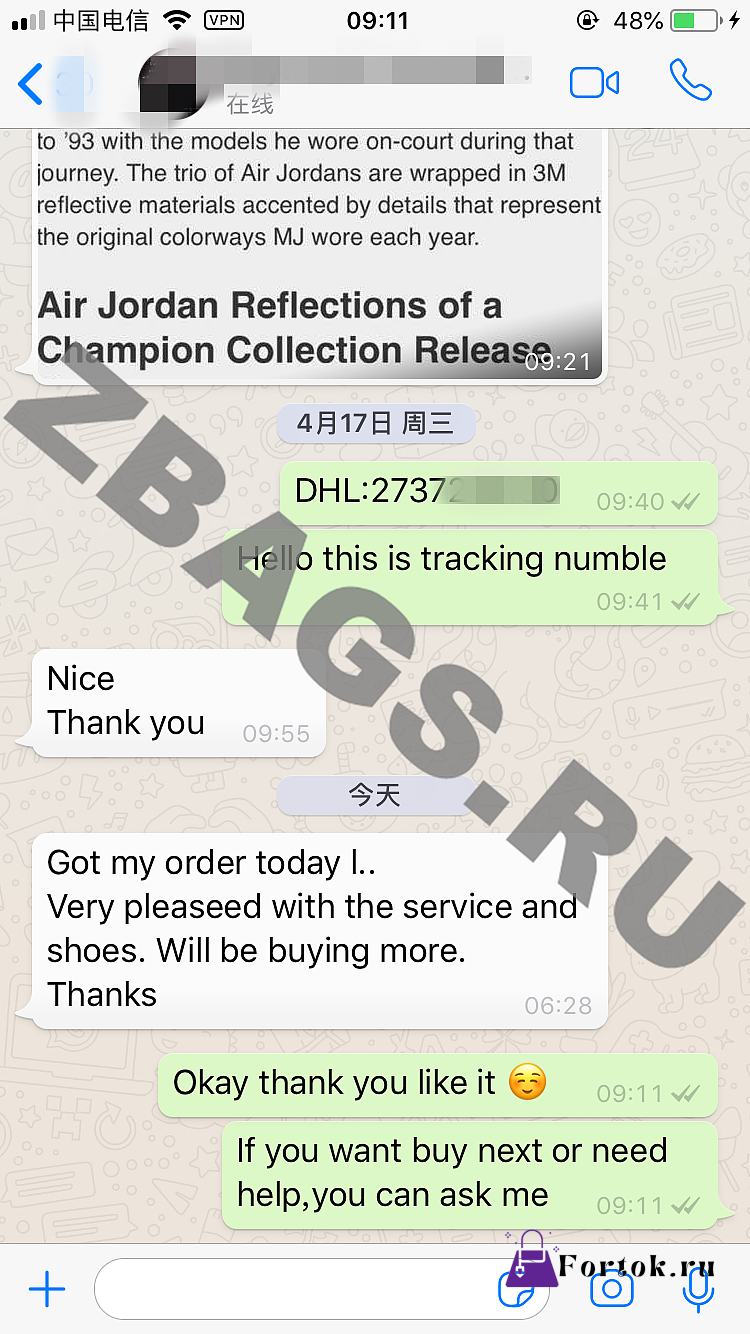This screenshot has height=1334, width=750.
Task: Open the camera from the input bar
Action: point(611,1290)
